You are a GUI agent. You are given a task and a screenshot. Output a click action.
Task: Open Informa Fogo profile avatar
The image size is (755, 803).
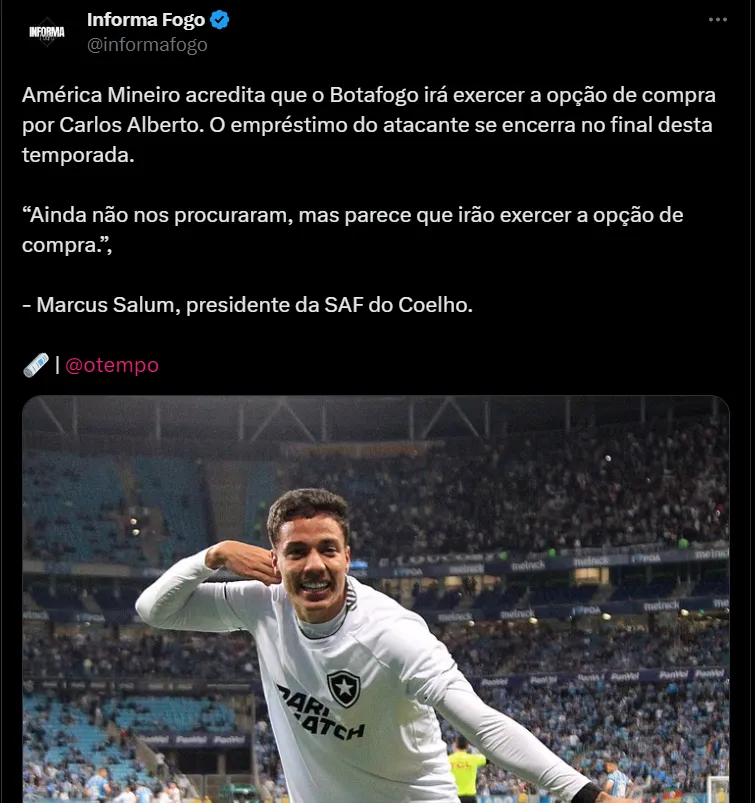pos(47,32)
